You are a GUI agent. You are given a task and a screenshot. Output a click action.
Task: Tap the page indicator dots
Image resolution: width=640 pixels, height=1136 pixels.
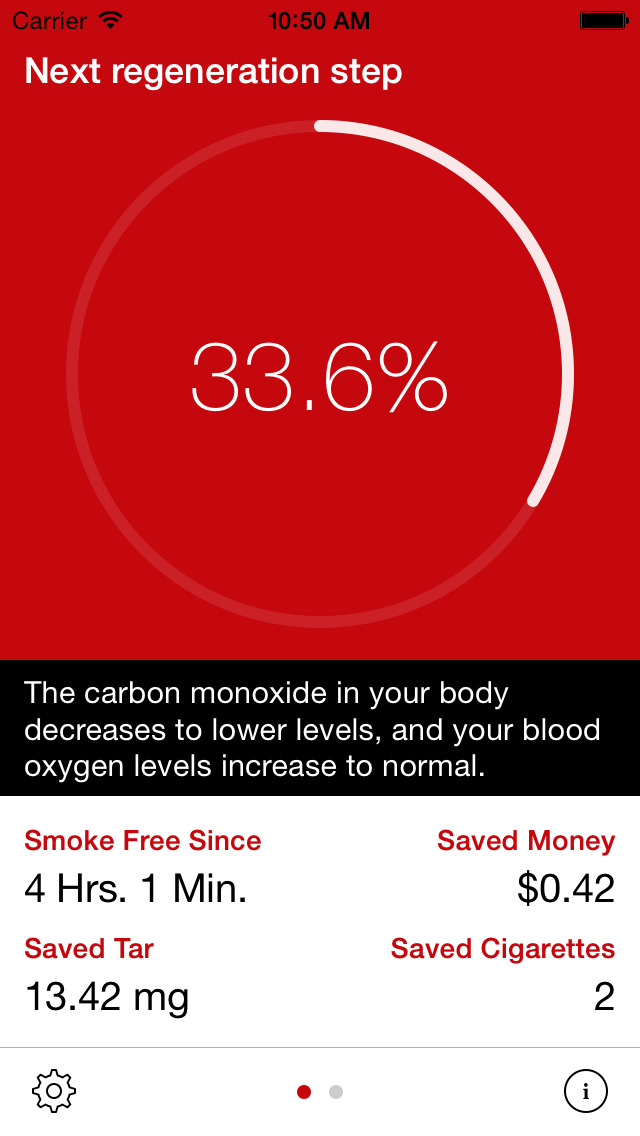tap(320, 1092)
